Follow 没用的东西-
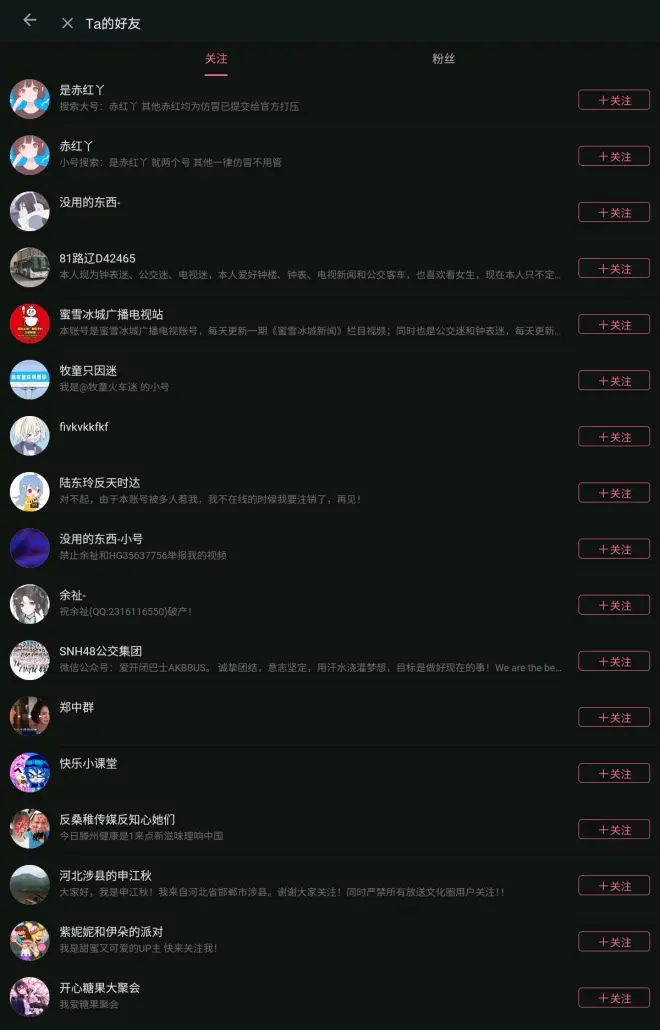 coord(613,212)
